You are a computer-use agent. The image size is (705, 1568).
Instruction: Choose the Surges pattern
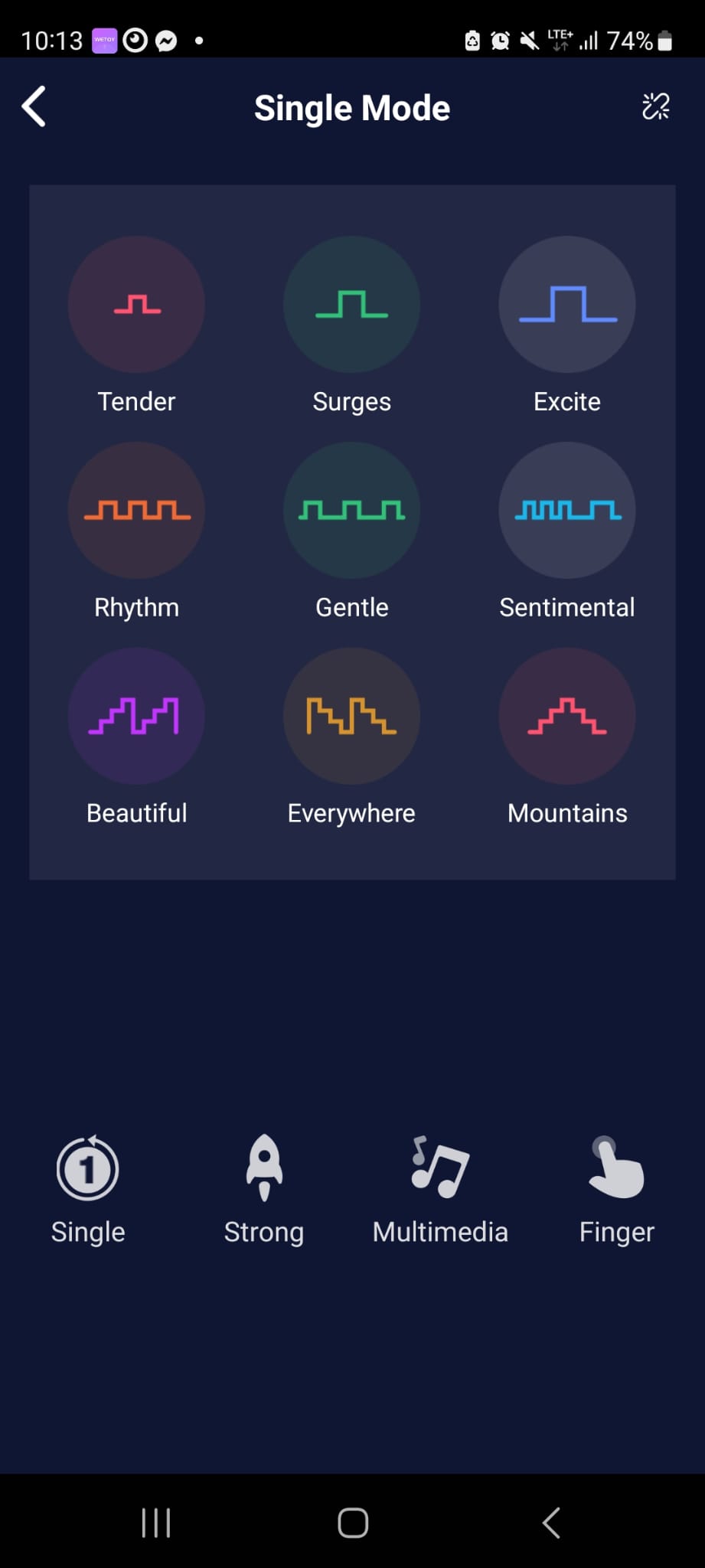click(351, 305)
